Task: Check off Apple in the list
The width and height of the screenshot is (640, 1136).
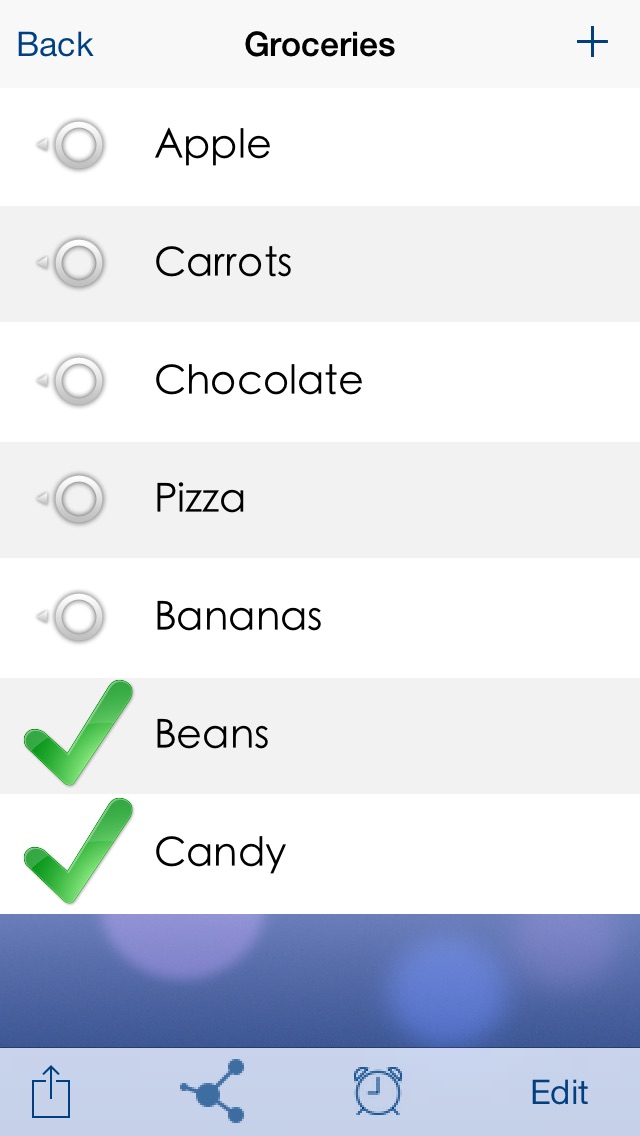Action: tap(78, 145)
